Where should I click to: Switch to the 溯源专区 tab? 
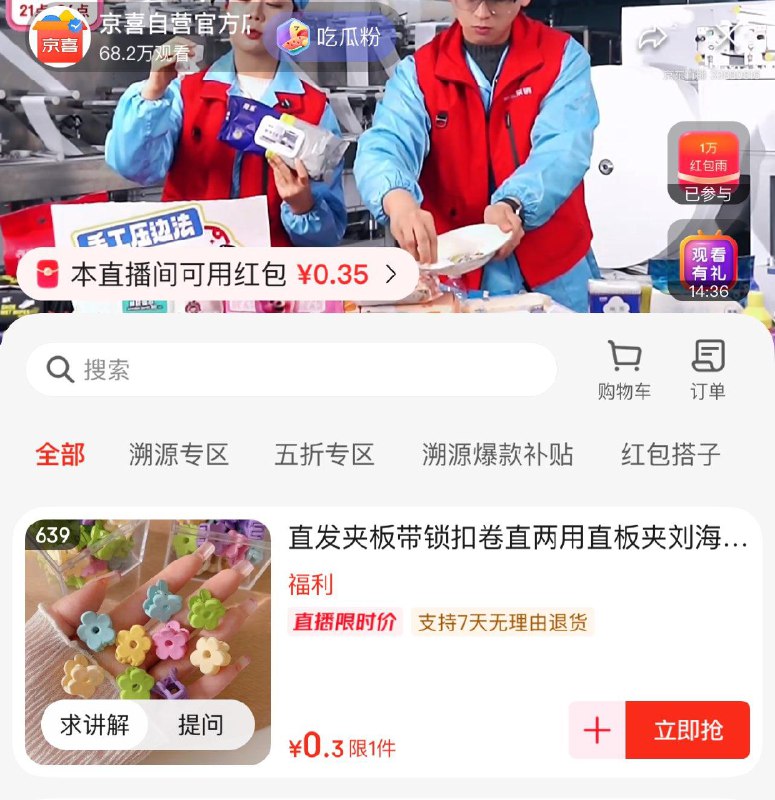[x=179, y=455]
